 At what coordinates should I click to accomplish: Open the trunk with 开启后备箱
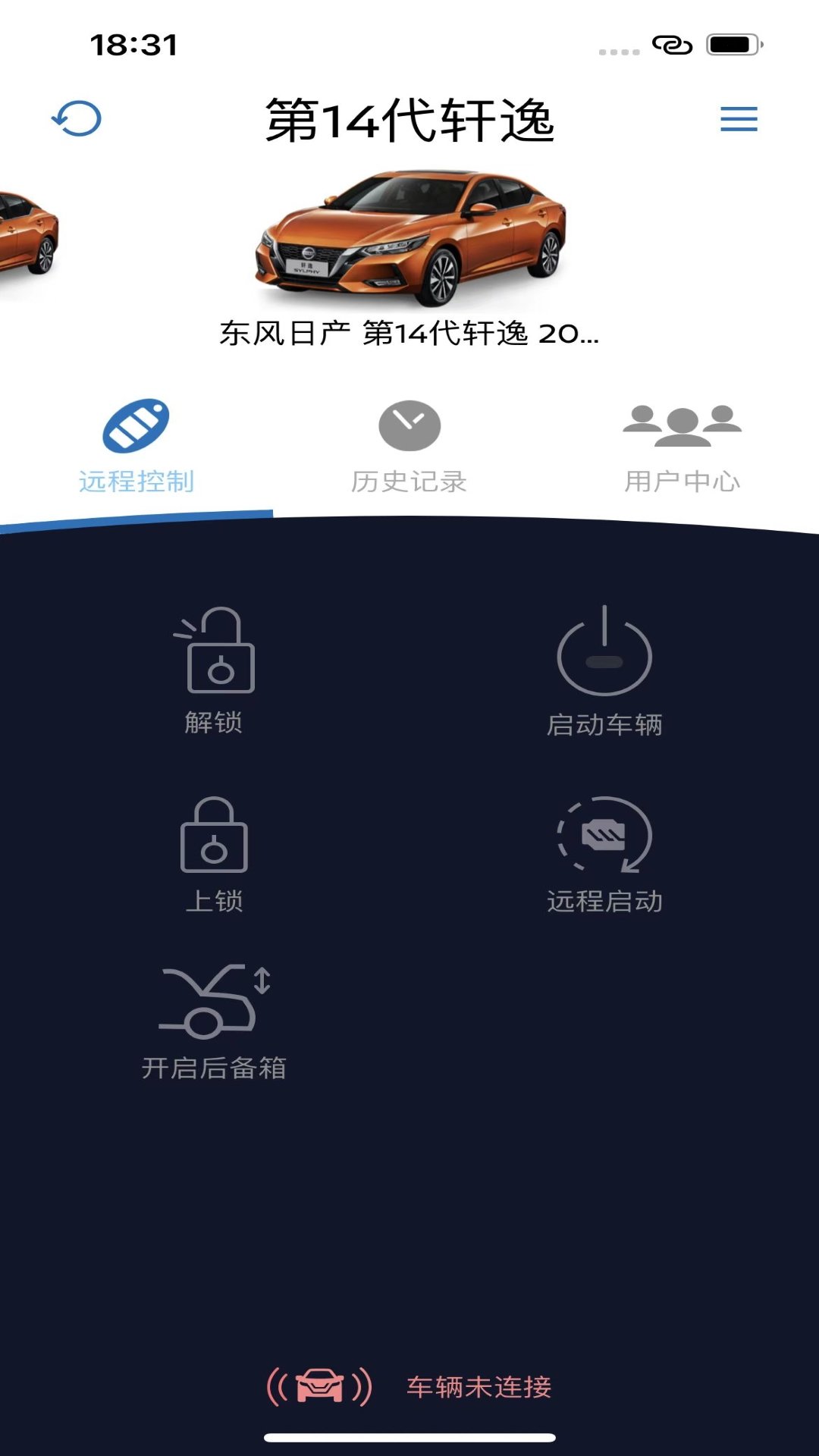pos(215,1021)
